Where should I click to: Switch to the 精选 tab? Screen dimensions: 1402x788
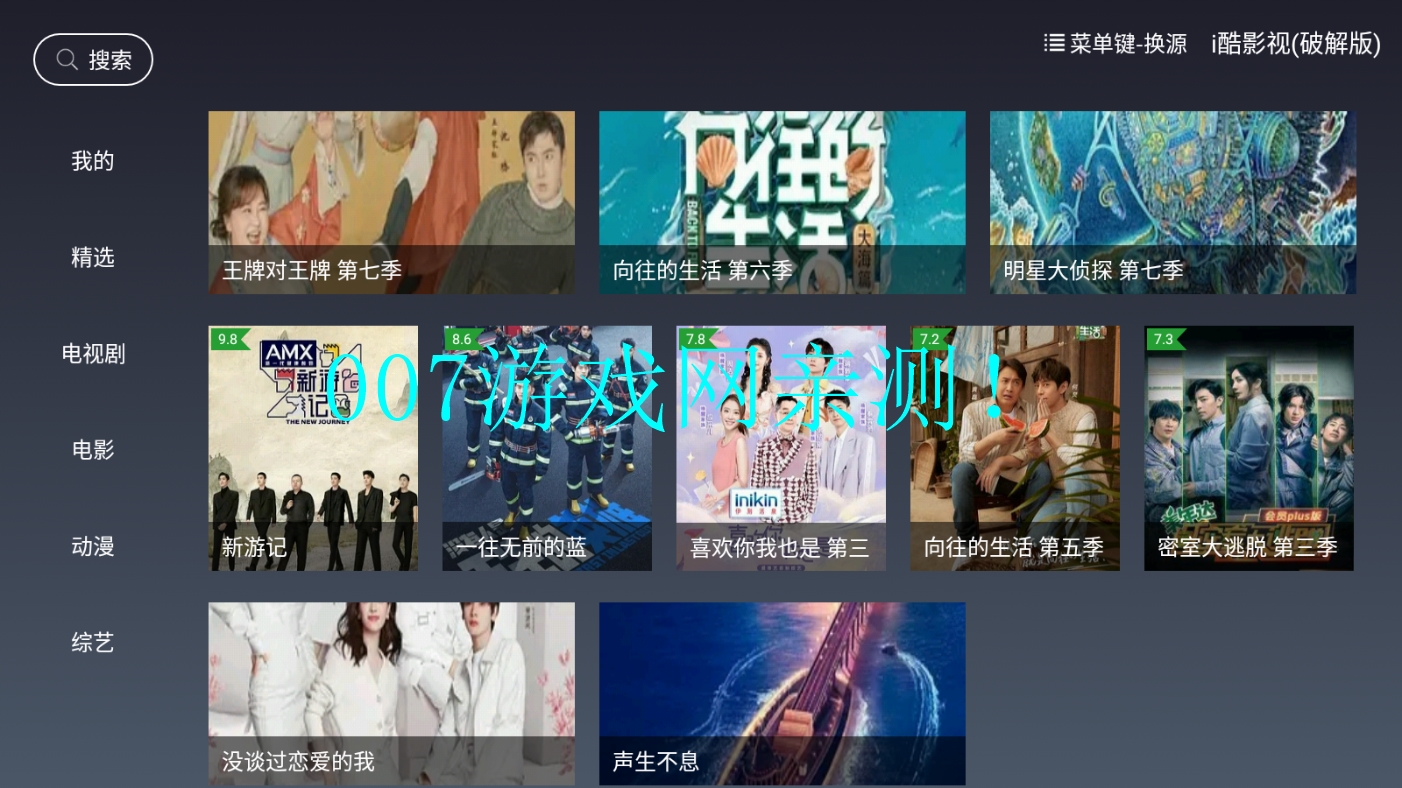93,257
